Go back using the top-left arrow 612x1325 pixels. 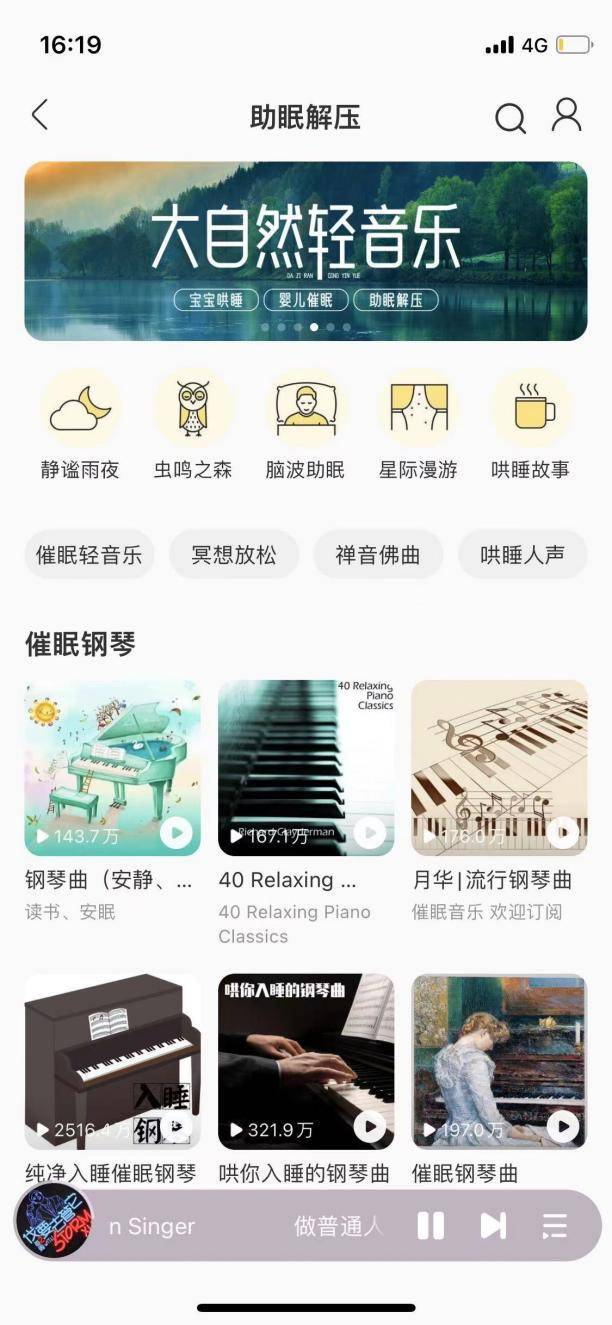pyautogui.click(x=40, y=116)
